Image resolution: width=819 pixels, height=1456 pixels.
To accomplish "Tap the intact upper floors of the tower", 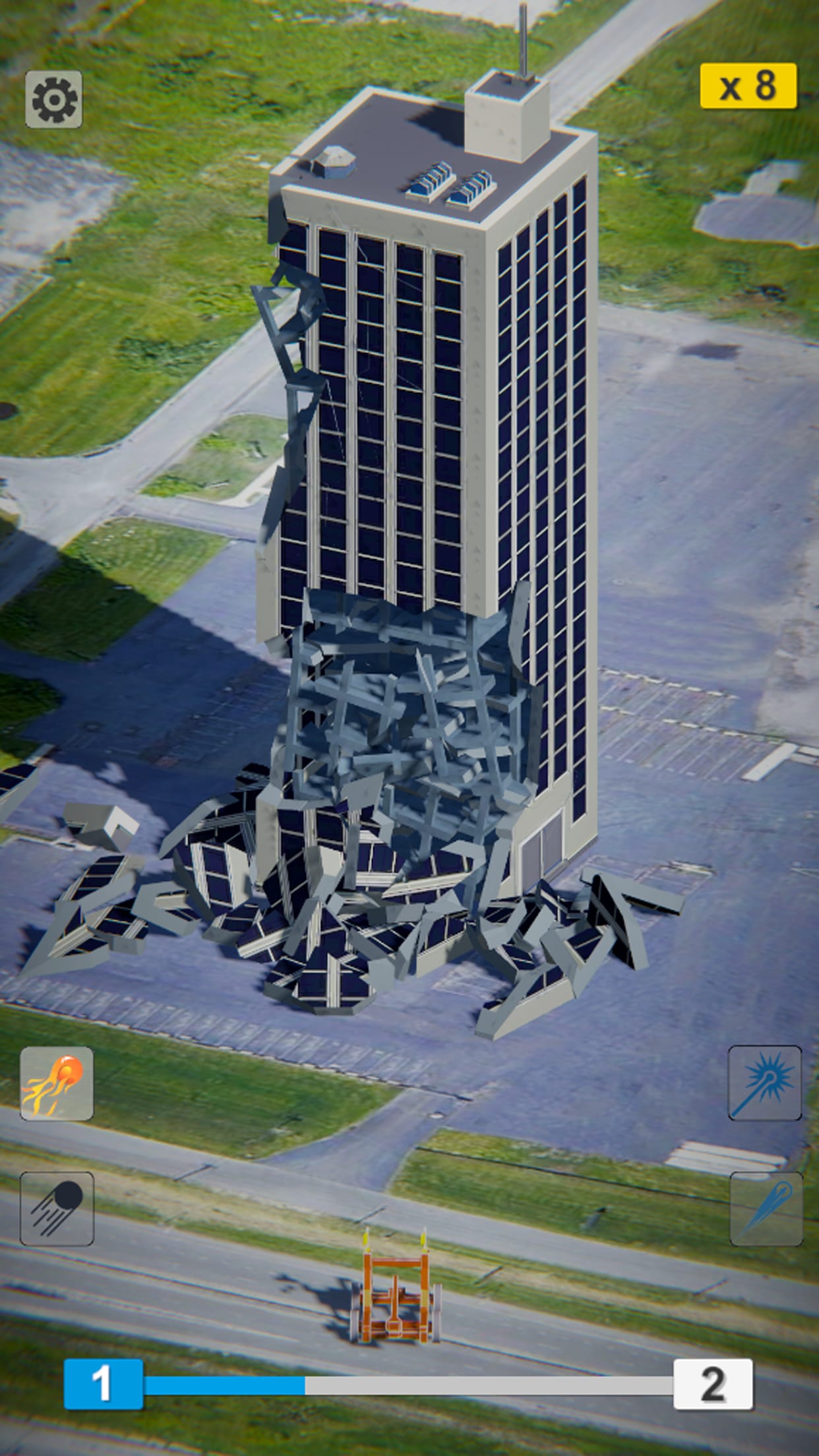I will tap(429, 396).
